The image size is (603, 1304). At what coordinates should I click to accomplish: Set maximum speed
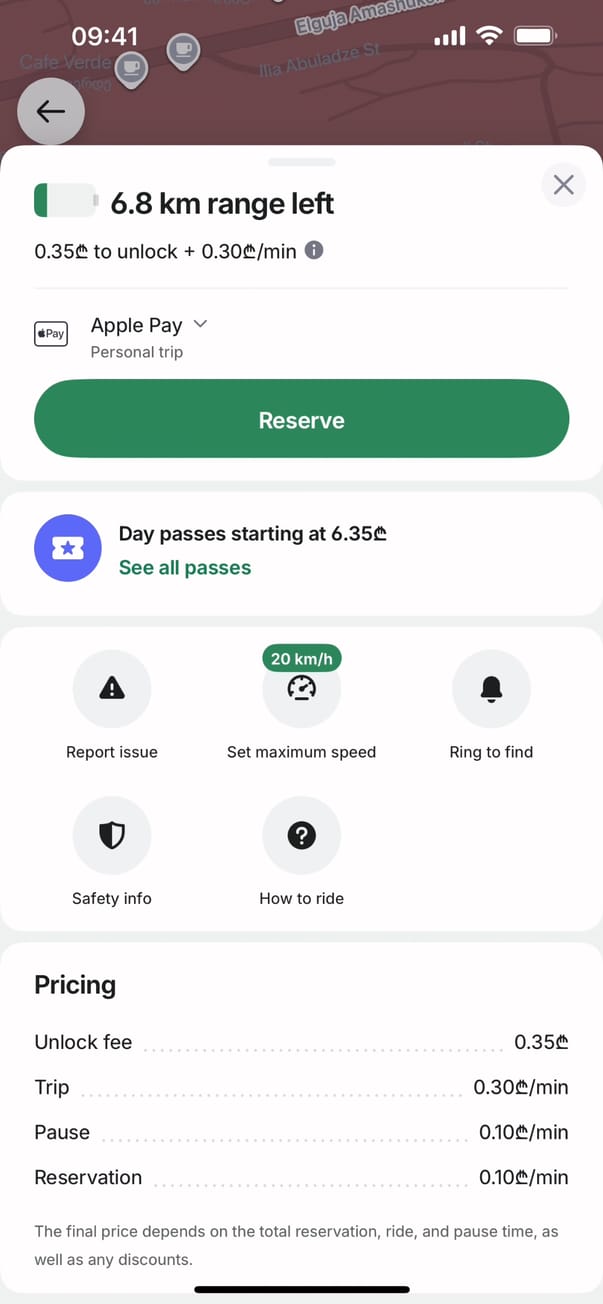(x=301, y=688)
